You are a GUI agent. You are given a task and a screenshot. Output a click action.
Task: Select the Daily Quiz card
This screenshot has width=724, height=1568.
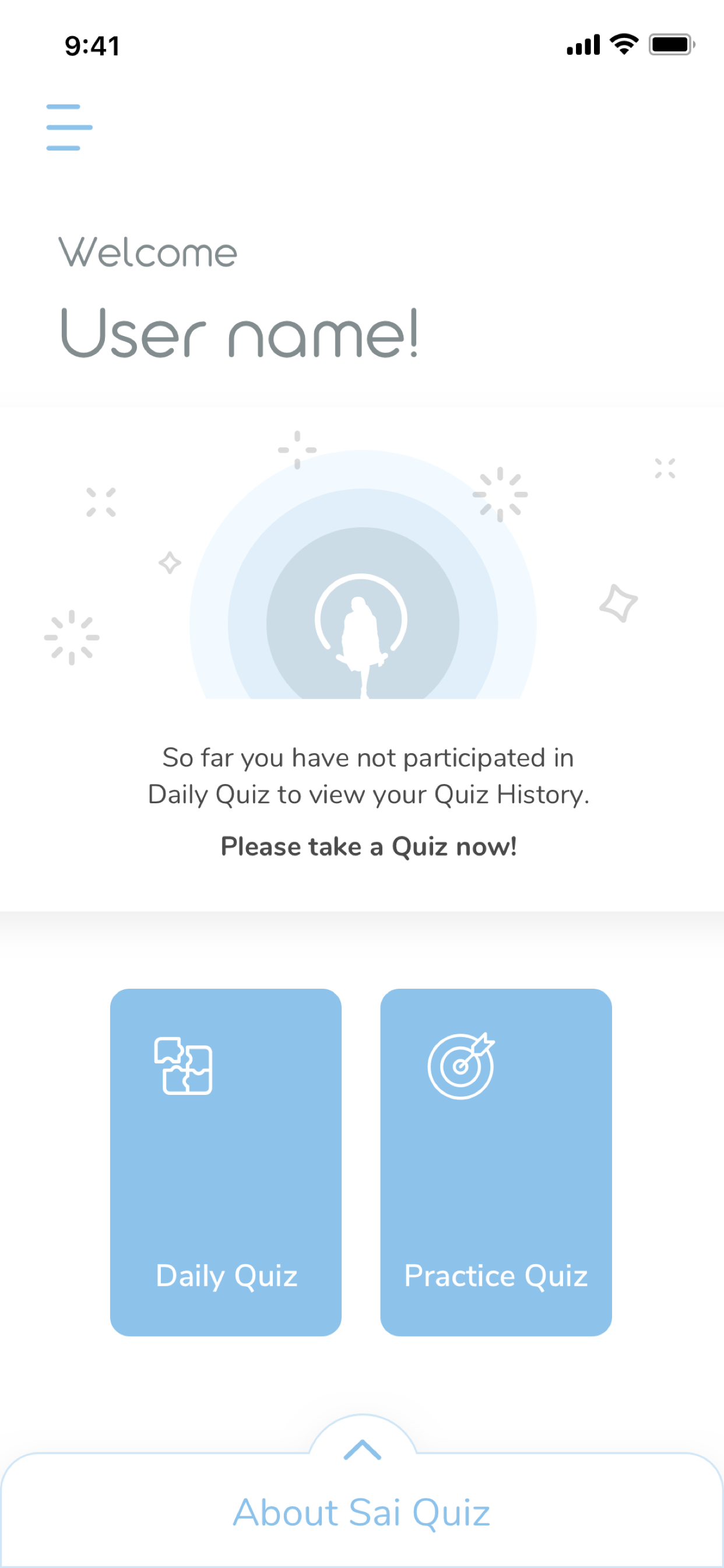[226, 1163]
